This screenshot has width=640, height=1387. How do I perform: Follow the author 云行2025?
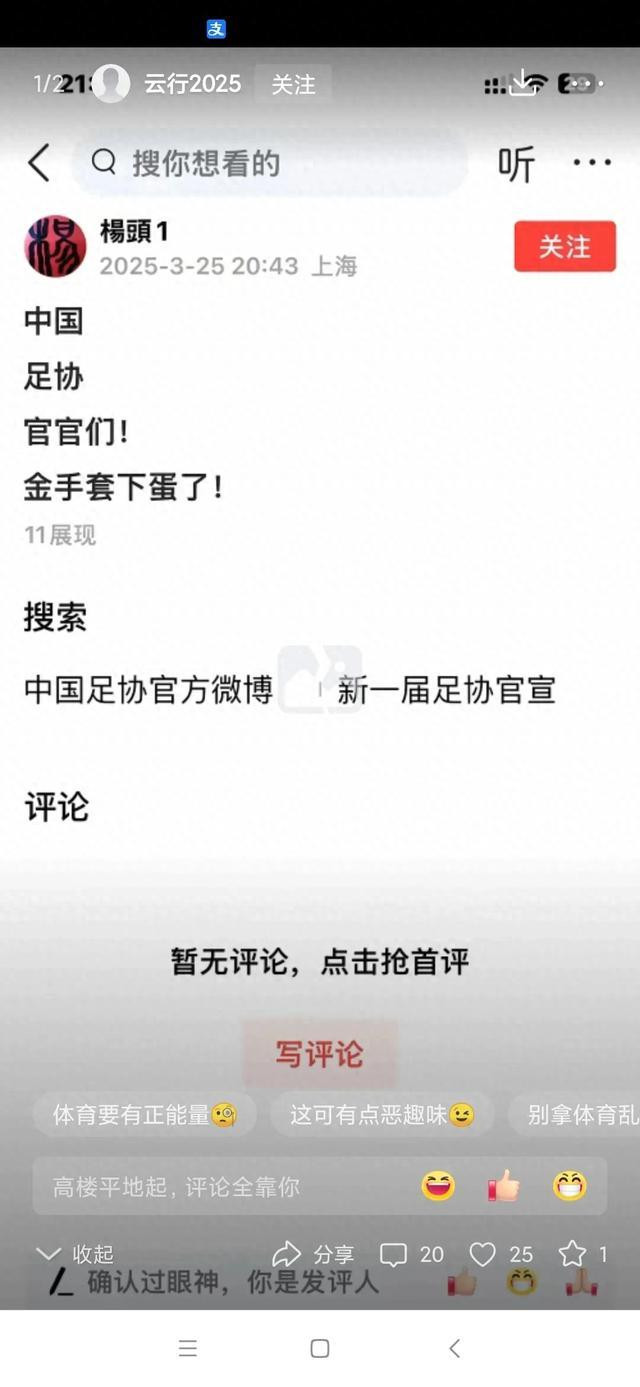(x=293, y=85)
